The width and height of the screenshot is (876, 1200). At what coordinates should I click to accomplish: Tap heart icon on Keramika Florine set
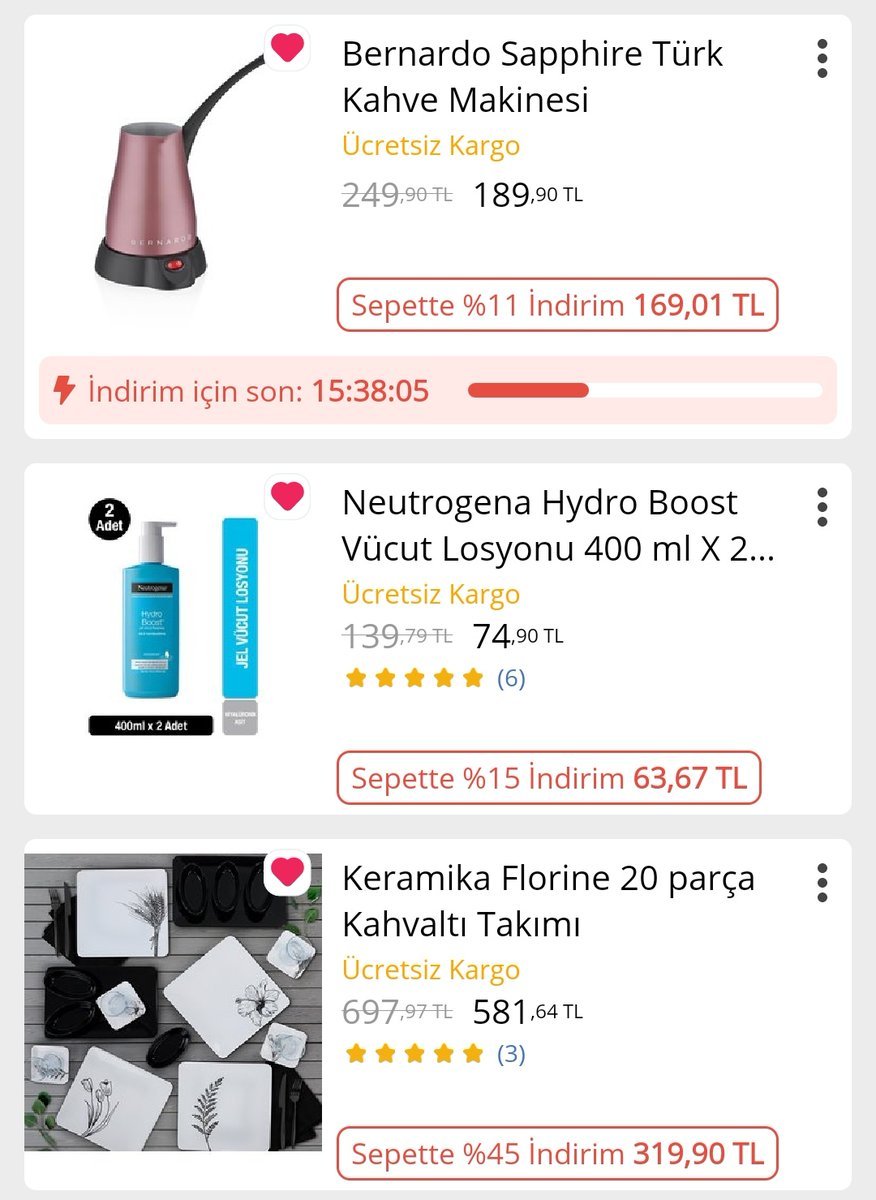287,872
